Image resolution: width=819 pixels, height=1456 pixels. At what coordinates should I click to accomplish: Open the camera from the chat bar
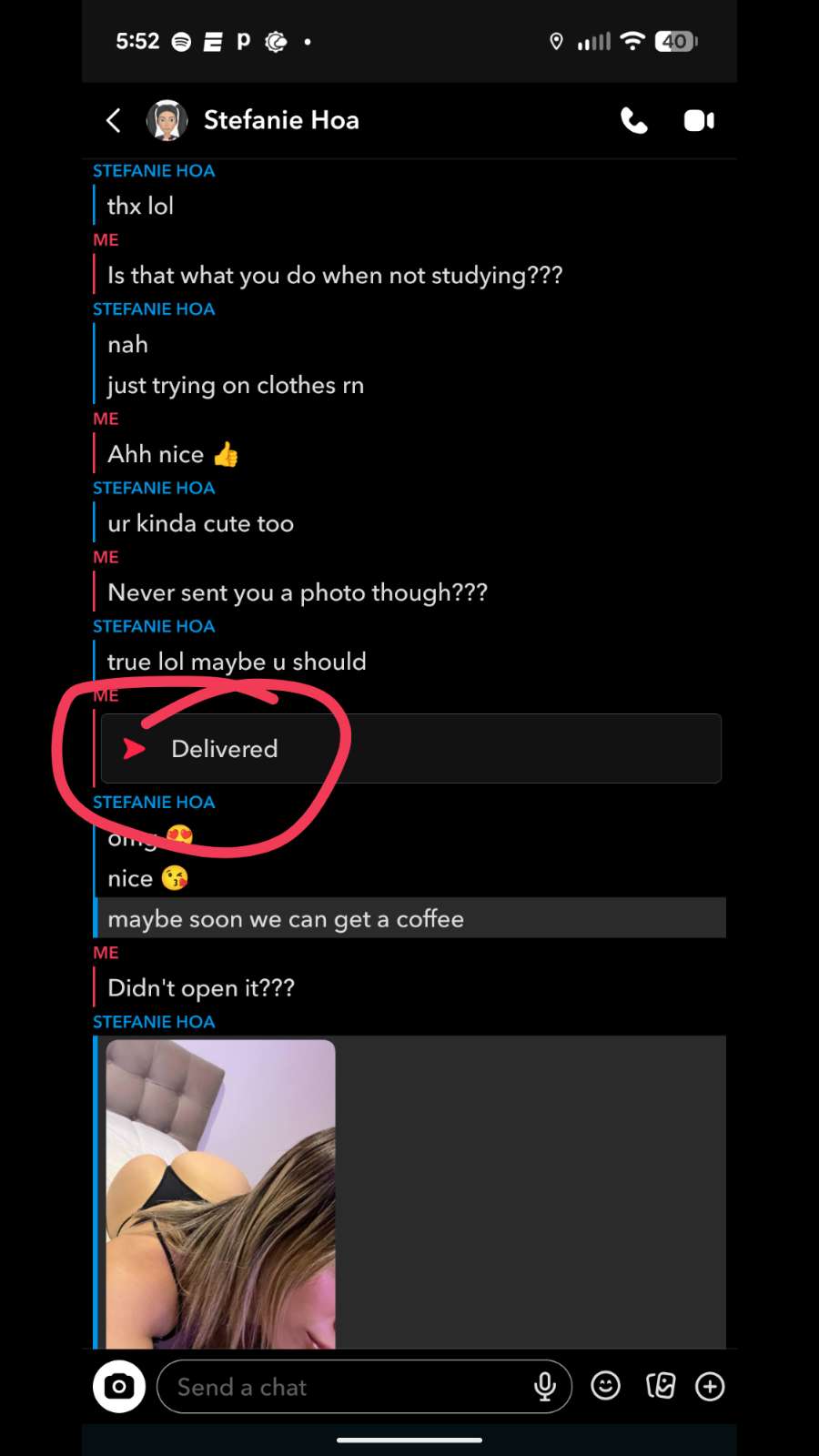[119, 1386]
